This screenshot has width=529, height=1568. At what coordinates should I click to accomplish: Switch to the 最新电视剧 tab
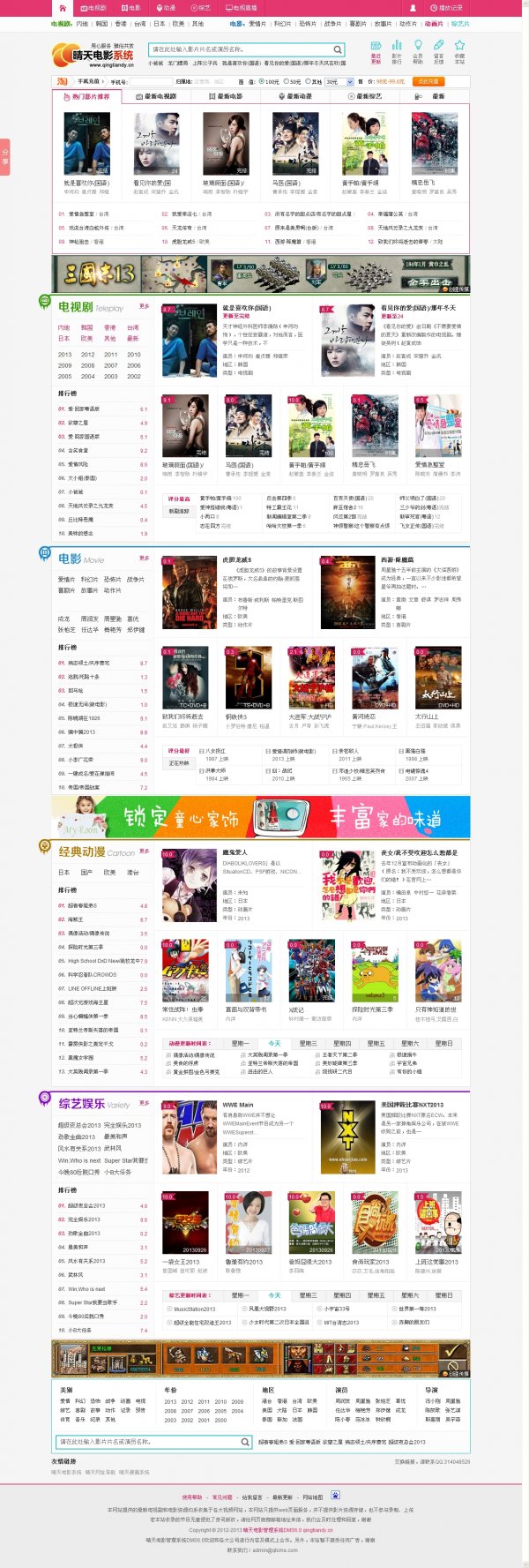pyautogui.click(x=159, y=96)
